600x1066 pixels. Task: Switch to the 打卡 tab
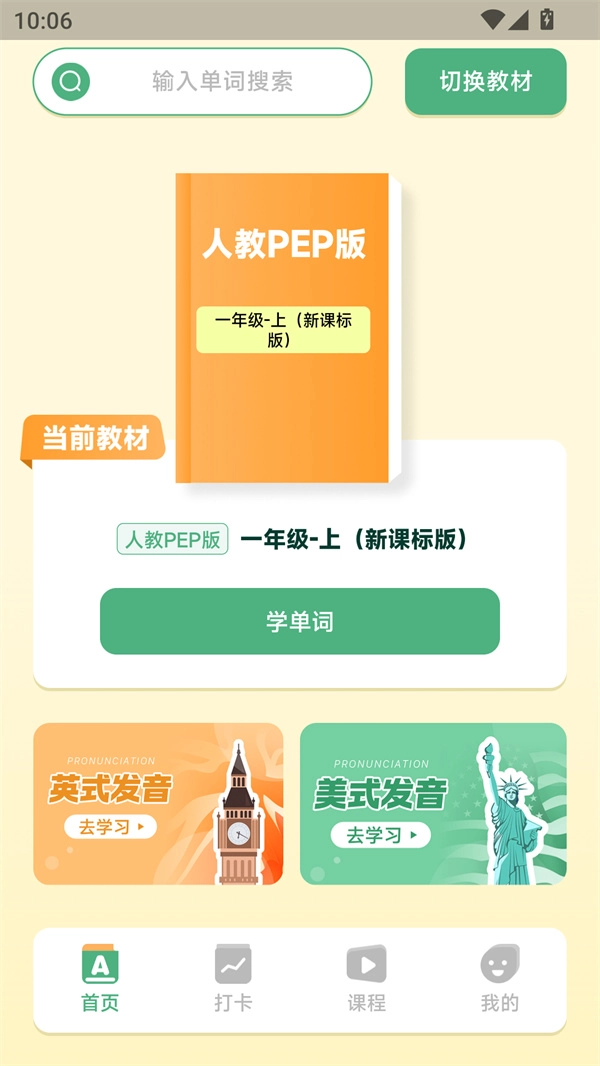click(233, 980)
